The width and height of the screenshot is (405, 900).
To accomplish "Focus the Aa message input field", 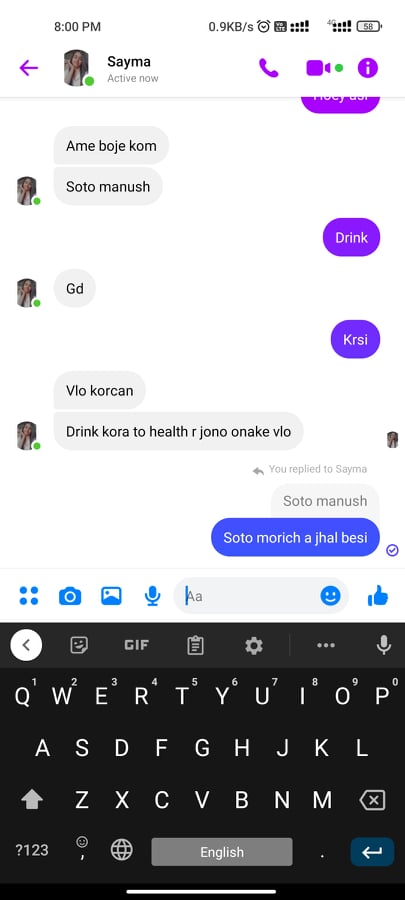I will (250, 596).
